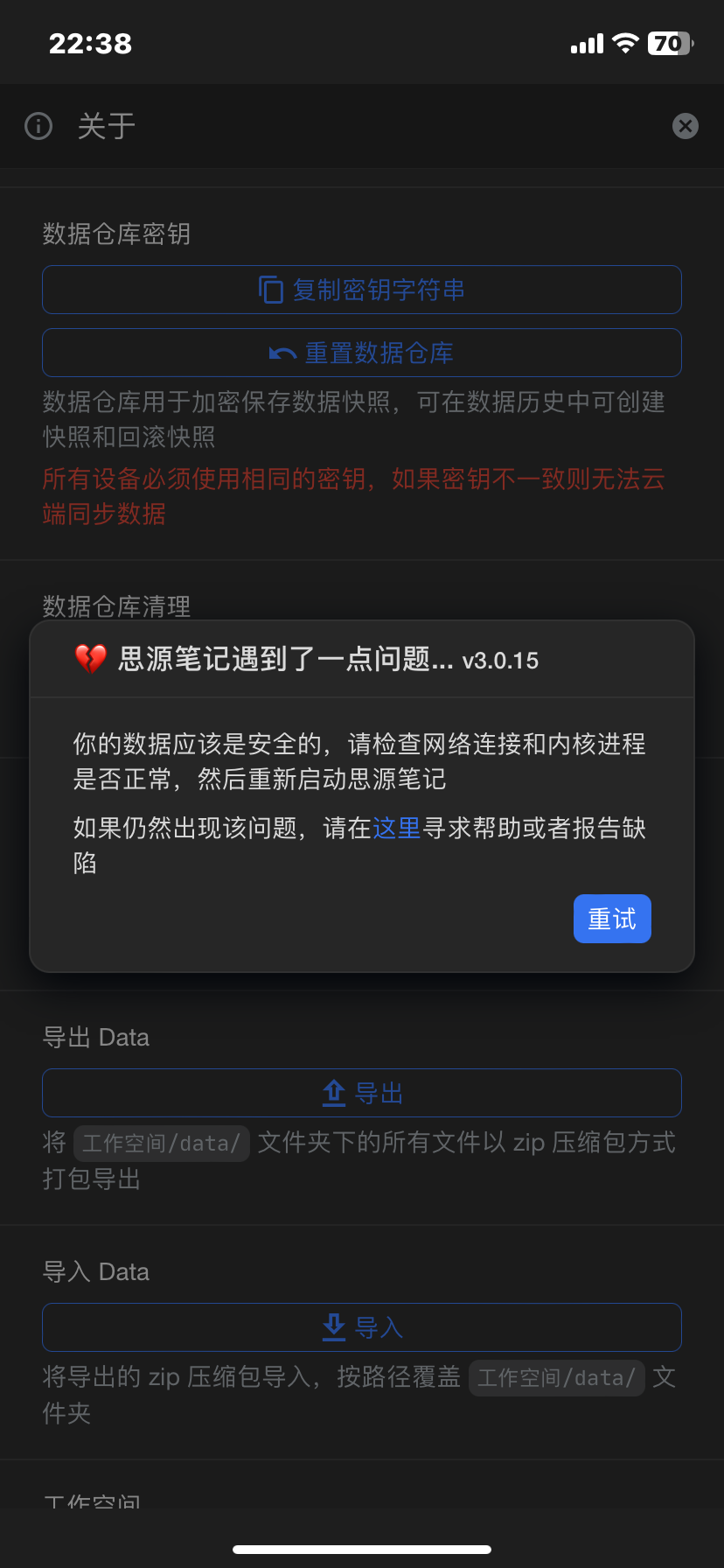Screen dimensions: 724x1568
Task: Click the undo arrow icon on 重置数据仓库
Action: click(x=281, y=352)
